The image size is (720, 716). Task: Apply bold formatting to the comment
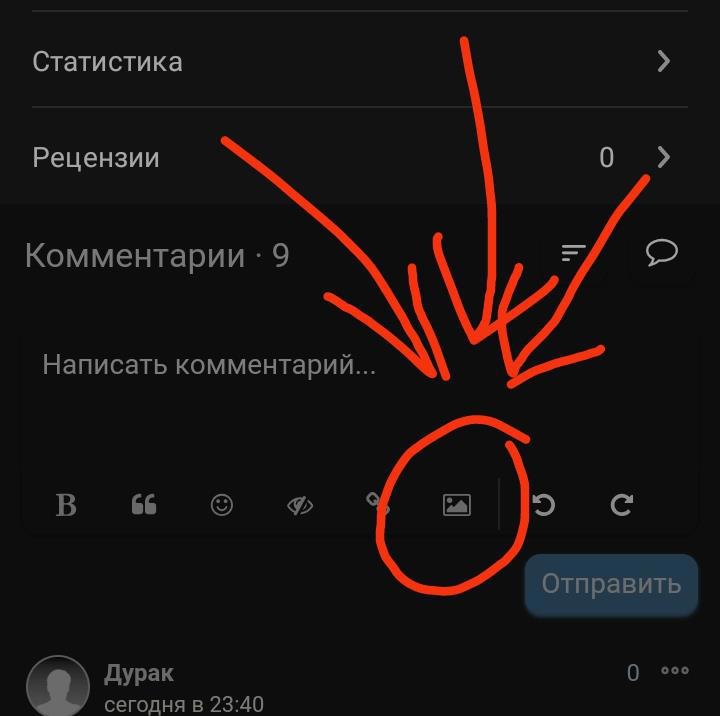(x=66, y=505)
